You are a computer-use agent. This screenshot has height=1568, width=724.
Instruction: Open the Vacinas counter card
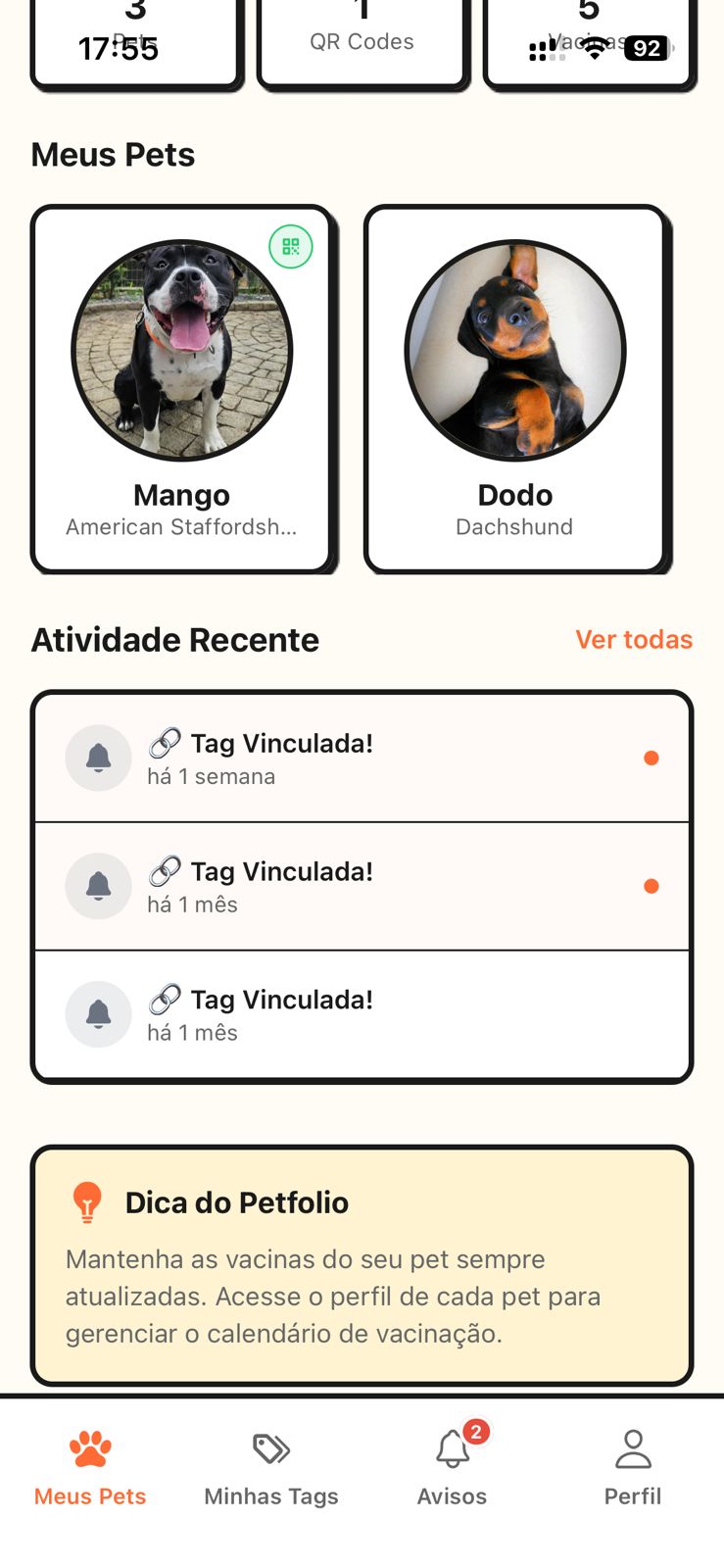(590, 39)
